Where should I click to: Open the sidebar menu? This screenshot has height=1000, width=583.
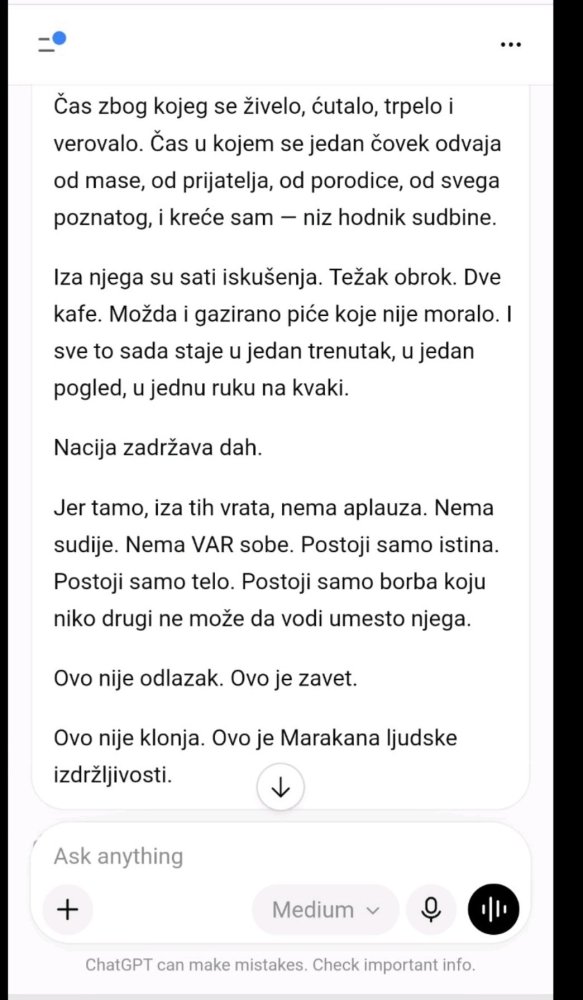(x=51, y=43)
